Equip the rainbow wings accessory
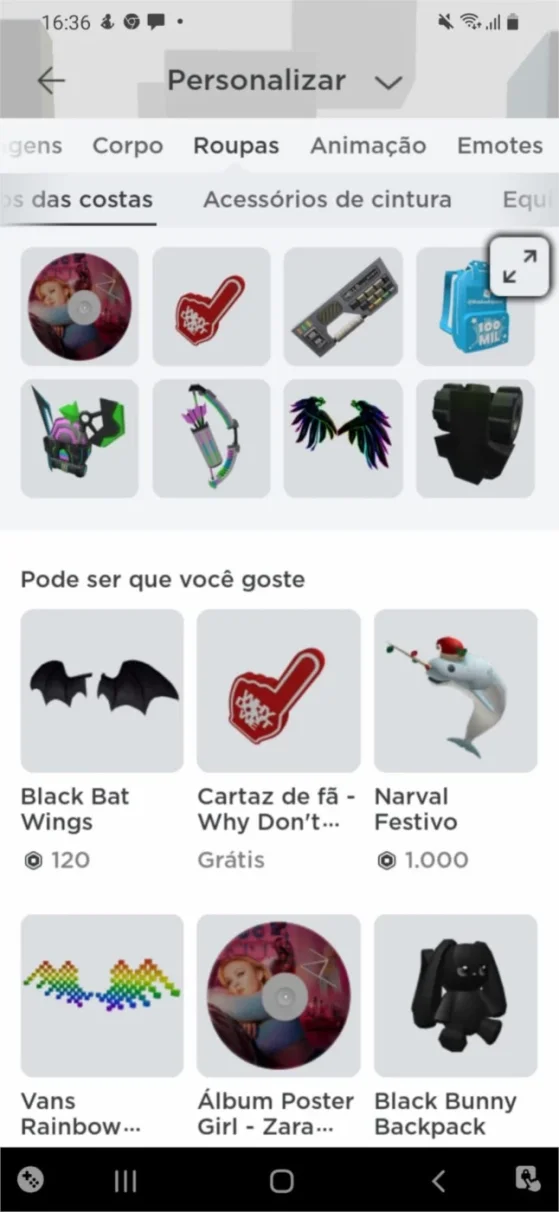The width and height of the screenshot is (559, 1212). [x=342, y=438]
